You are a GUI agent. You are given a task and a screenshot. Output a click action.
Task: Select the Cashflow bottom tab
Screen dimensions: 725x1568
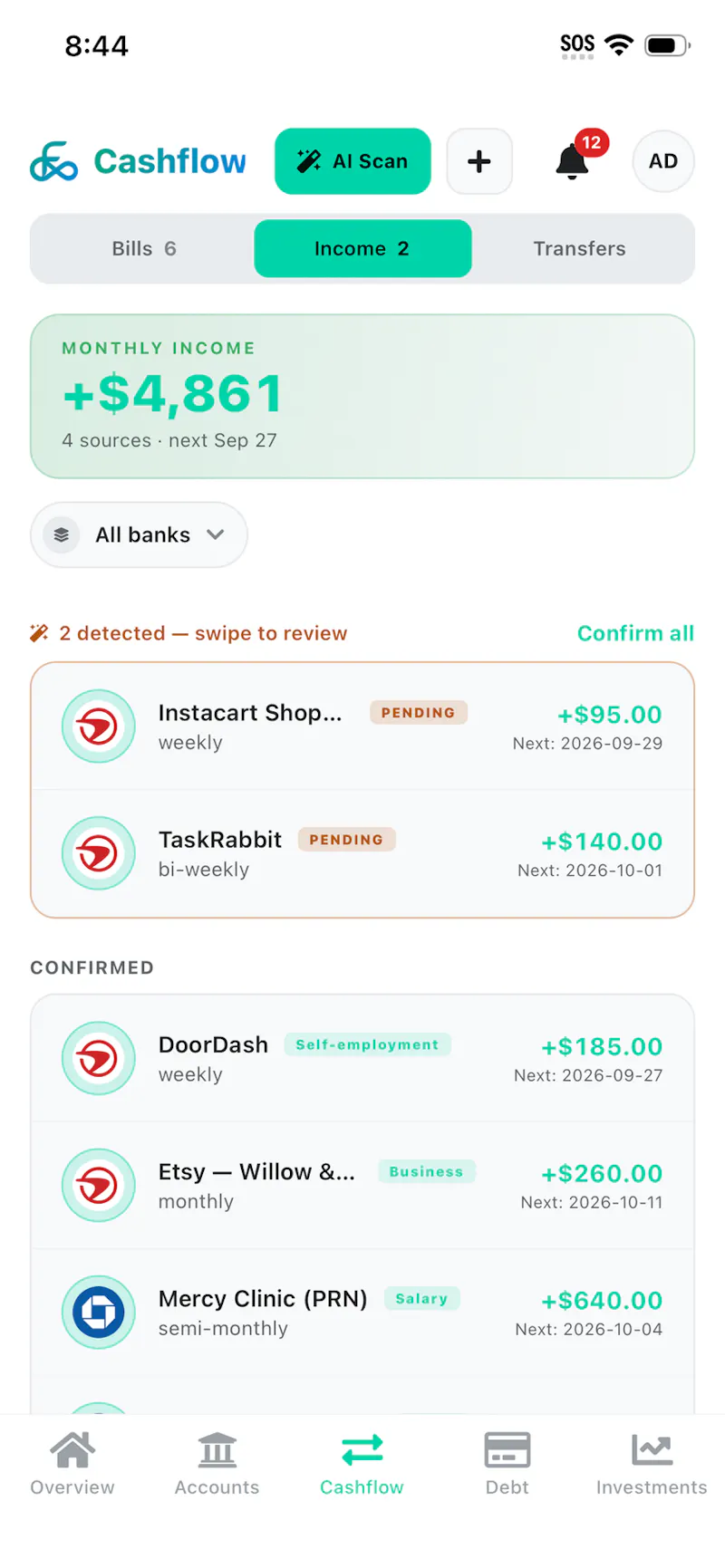362,1464
